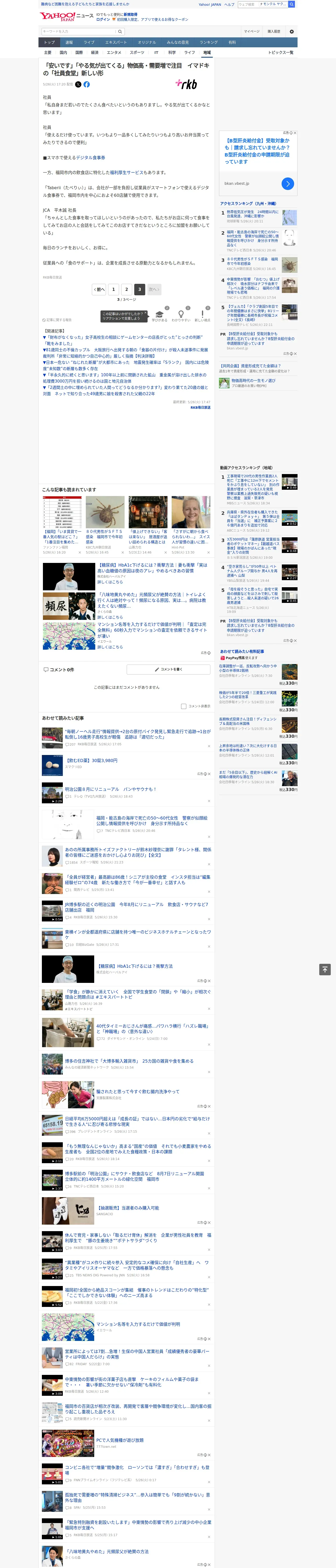Open the 明治公園8月にリニューアル article

[x=110, y=789]
